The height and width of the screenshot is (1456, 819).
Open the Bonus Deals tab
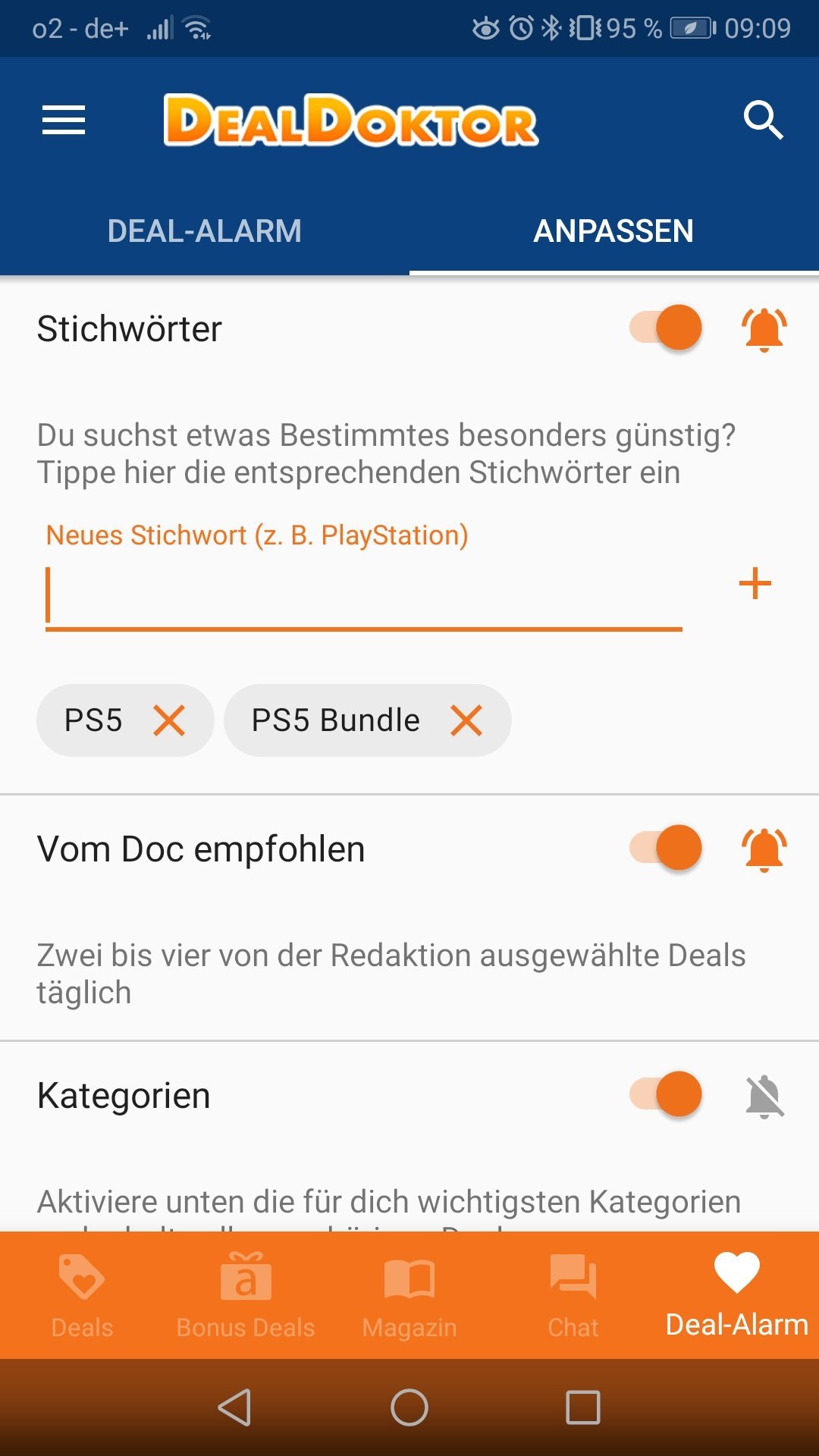[x=246, y=1295]
